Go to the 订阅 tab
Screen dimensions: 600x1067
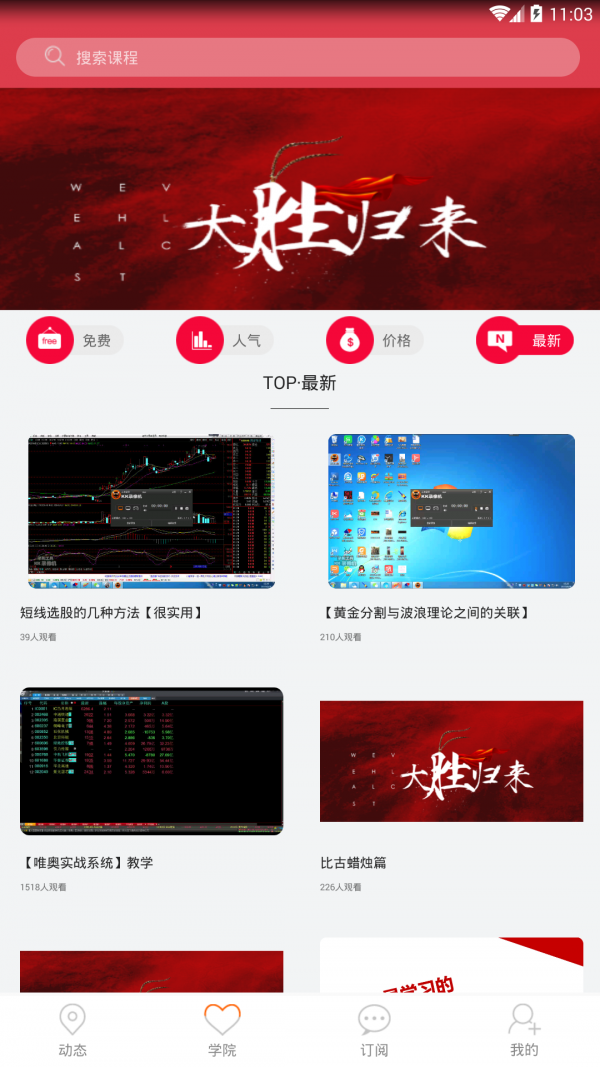(374, 1030)
